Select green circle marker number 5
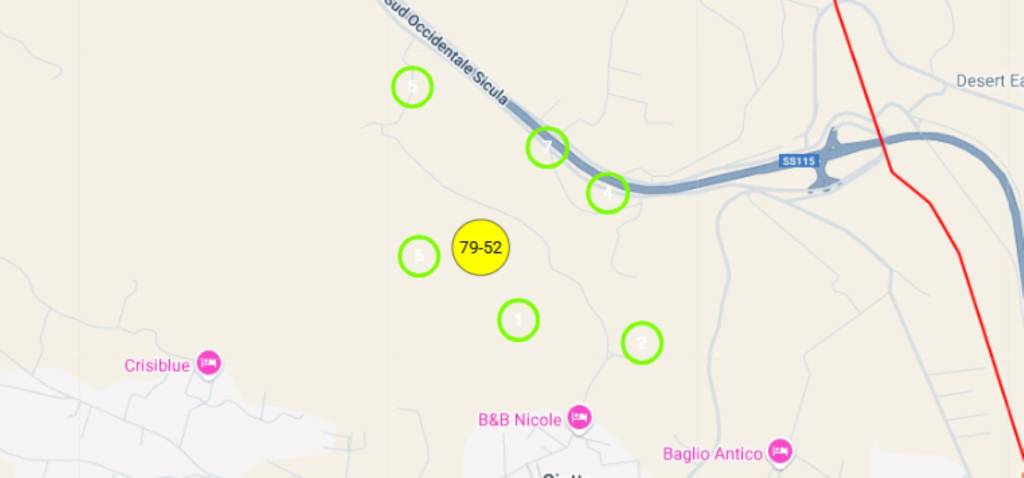 coord(412,87)
